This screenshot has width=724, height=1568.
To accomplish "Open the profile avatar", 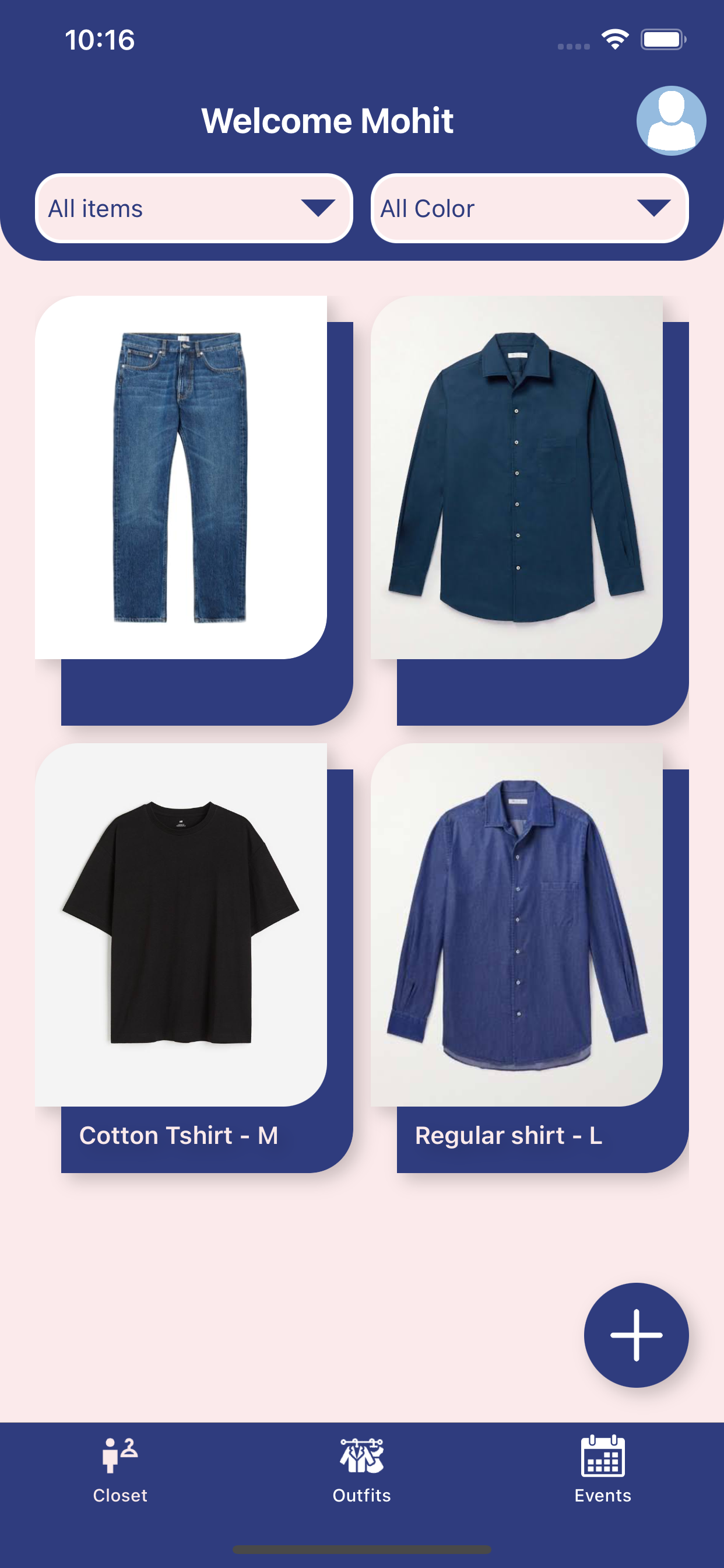I will coord(670,121).
